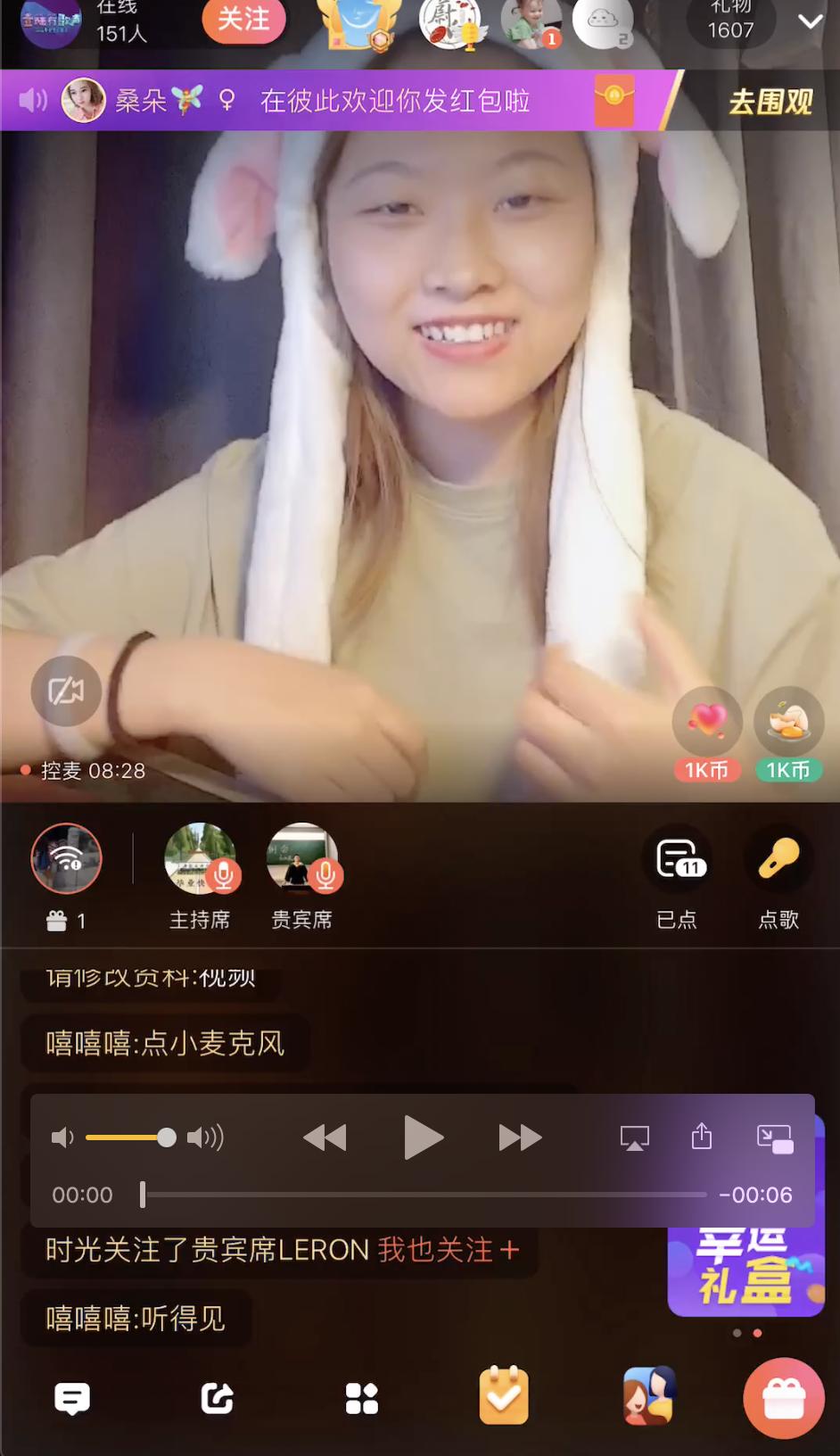840x1456 pixels.
Task: Request a song with 点歌
Action: click(778, 860)
